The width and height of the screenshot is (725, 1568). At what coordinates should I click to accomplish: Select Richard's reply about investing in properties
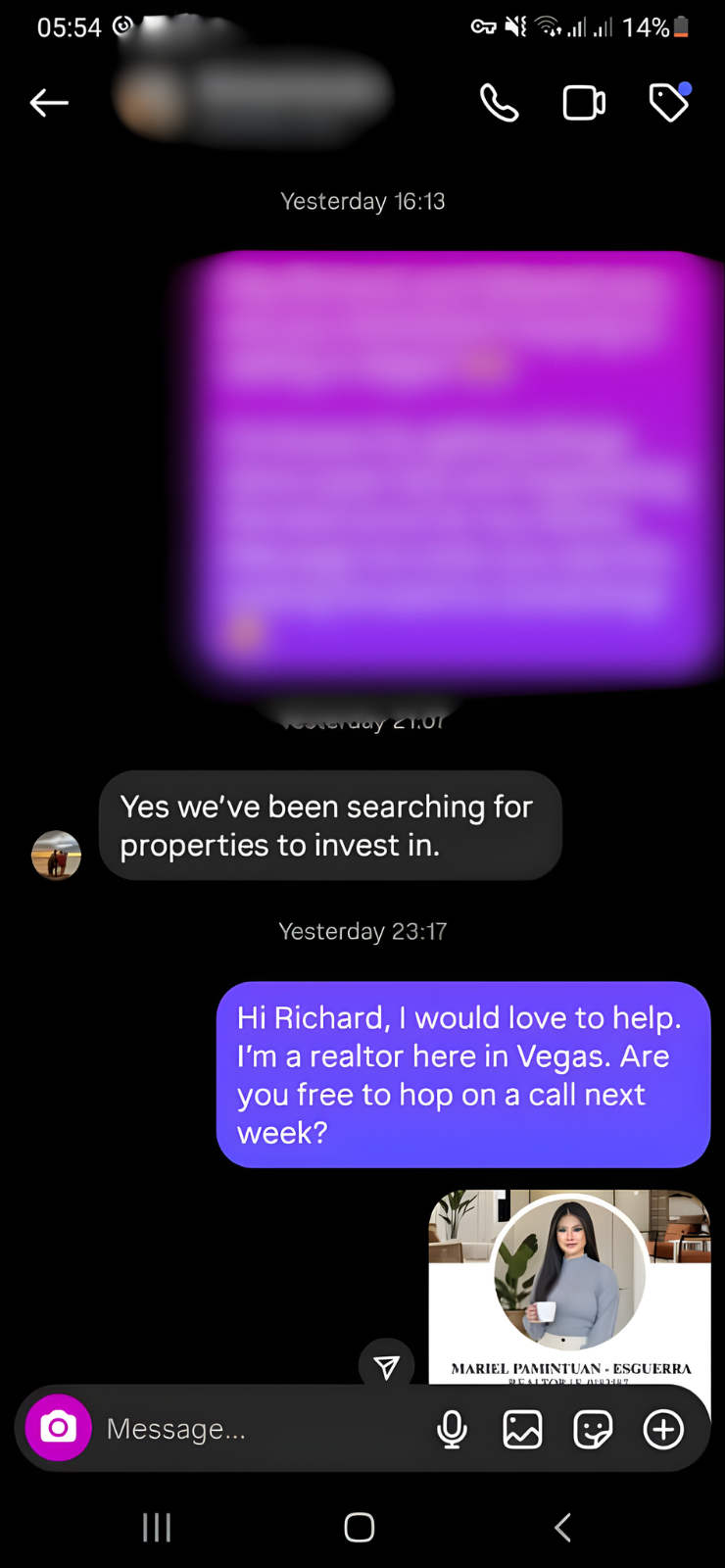tap(329, 825)
